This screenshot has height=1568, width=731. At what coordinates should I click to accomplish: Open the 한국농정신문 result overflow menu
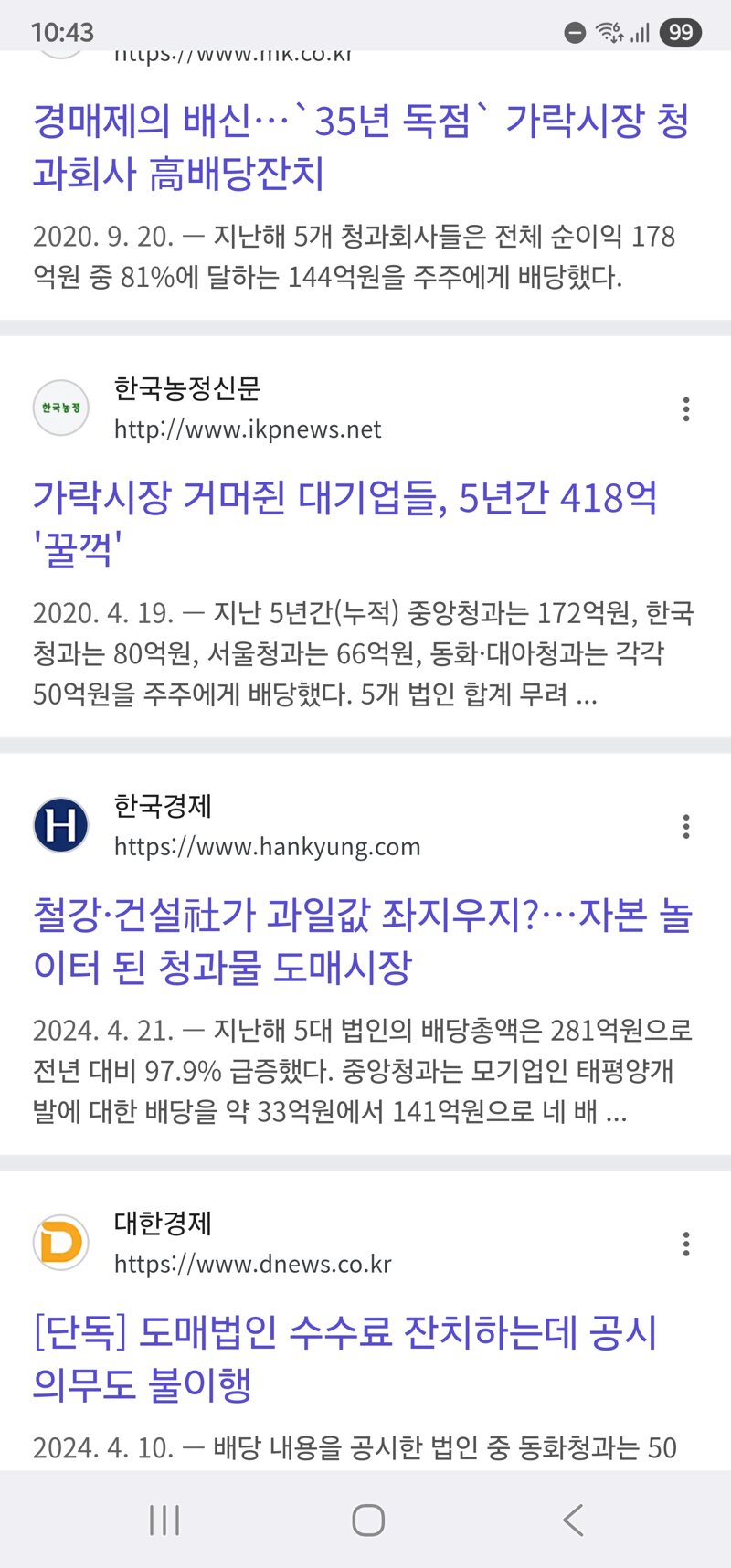coord(685,408)
